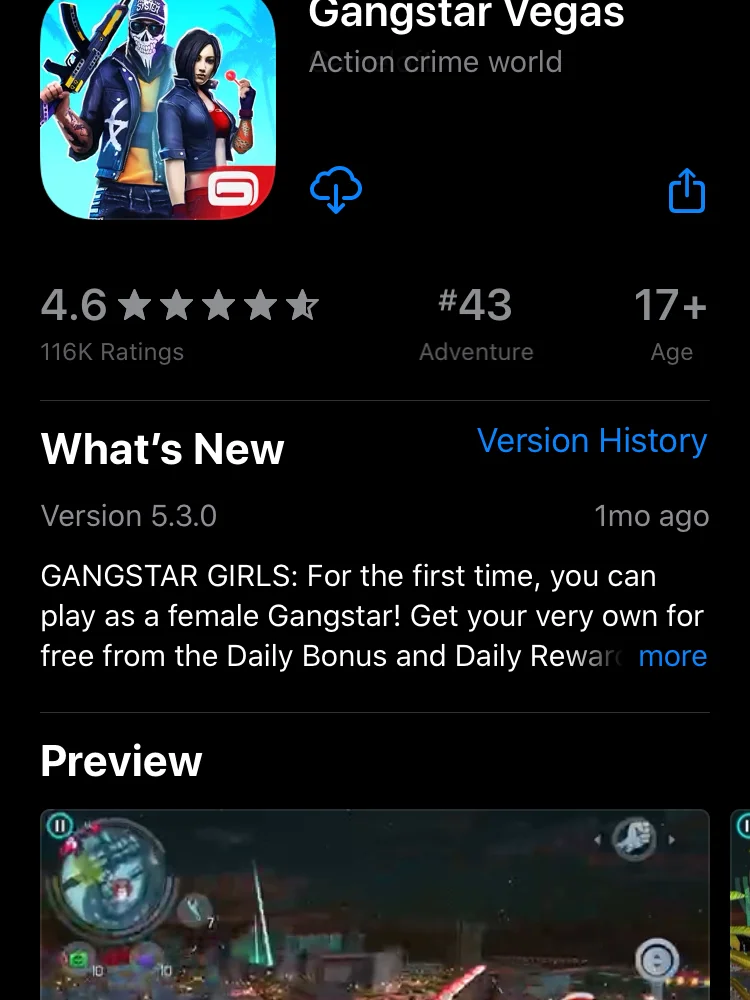Open Version History
Image resolution: width=750 pixels, height=1000 pixels.
click(x=592, y=441)
